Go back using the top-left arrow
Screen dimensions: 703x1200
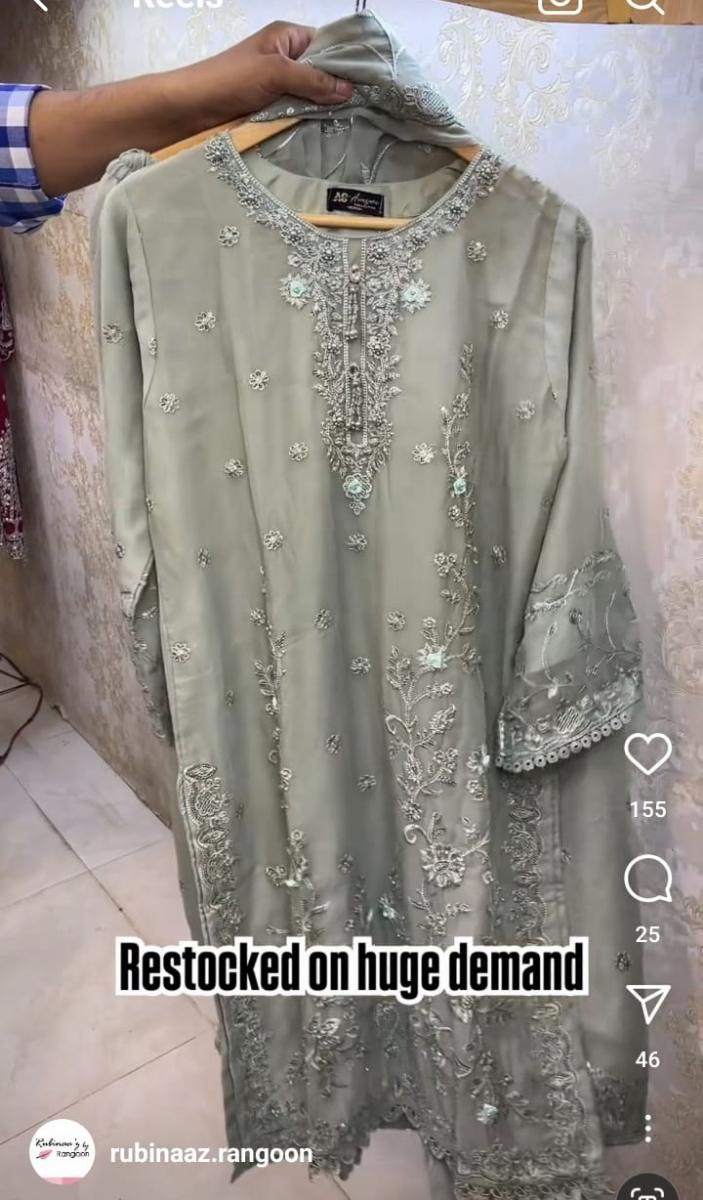pos(38,5)
